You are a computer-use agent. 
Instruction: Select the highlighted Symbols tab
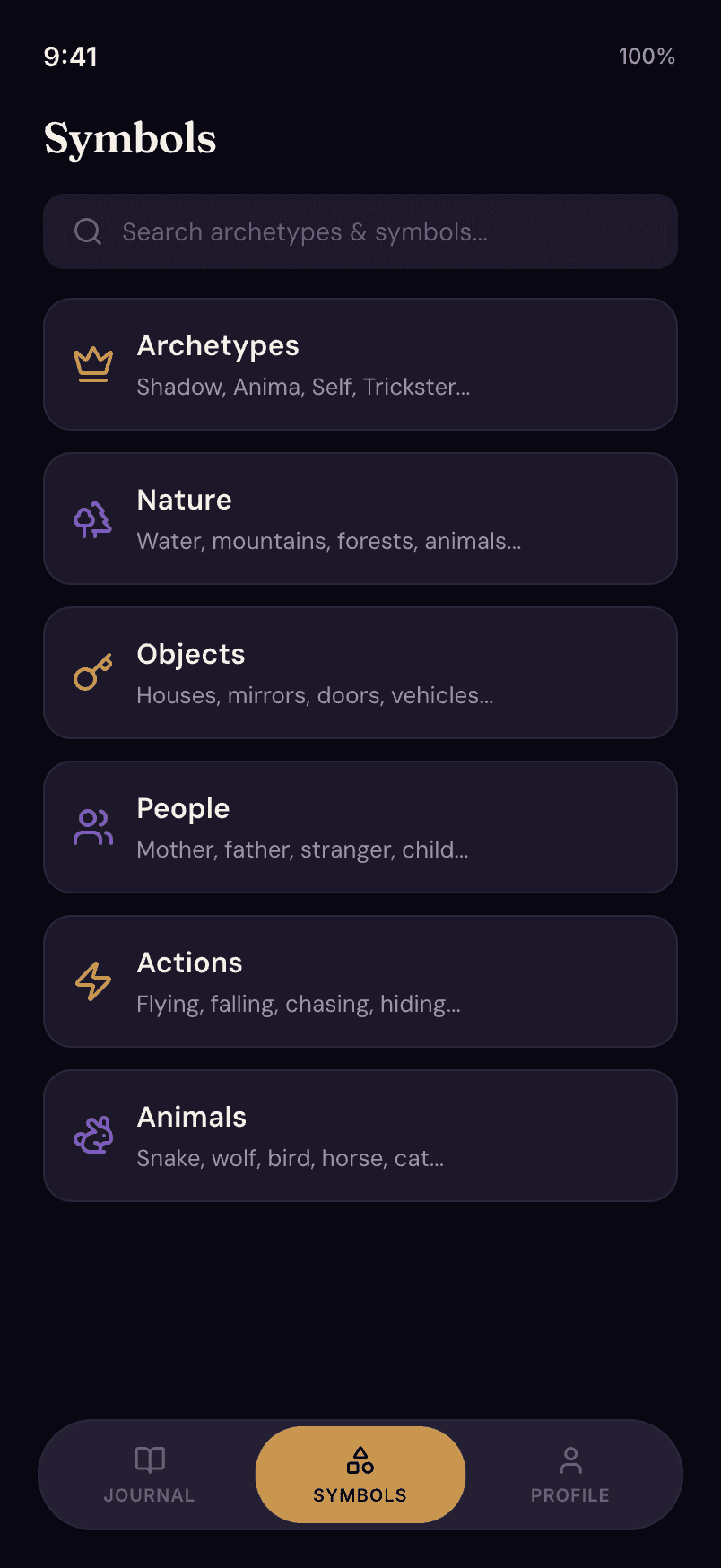click(360, 1475)
